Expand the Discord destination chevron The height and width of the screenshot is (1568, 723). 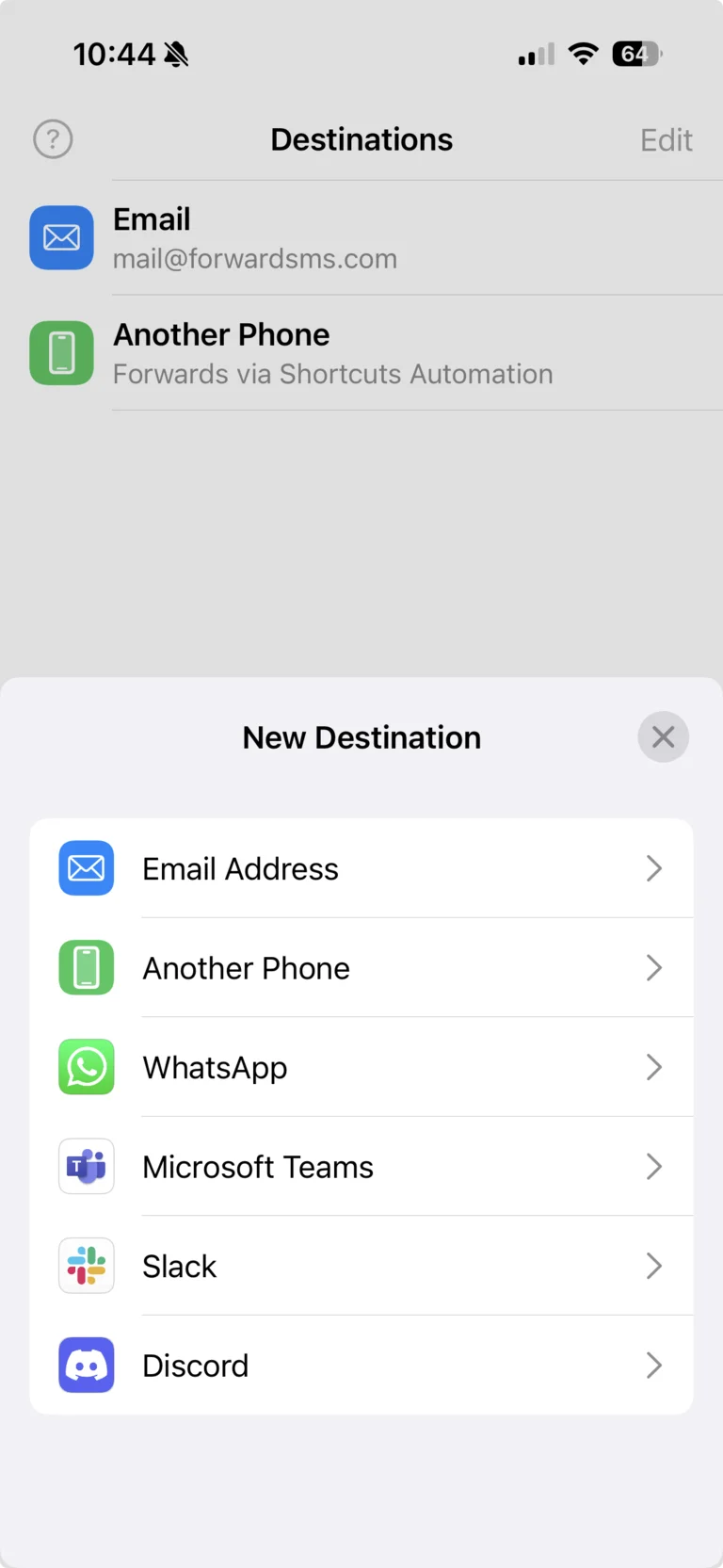pos(654,1366)
